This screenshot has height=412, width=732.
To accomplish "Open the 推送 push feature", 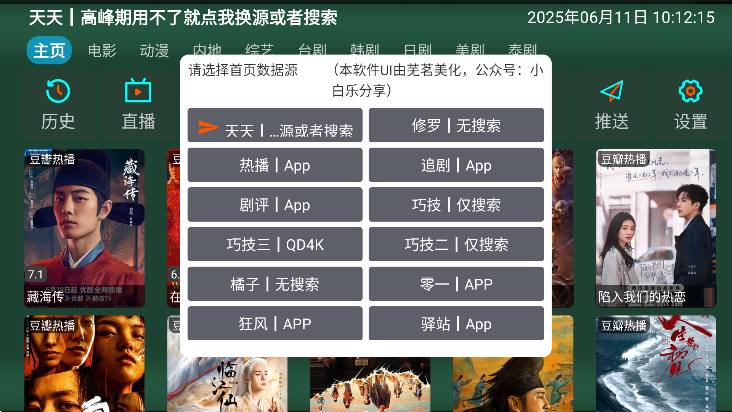I will (611, 105).
